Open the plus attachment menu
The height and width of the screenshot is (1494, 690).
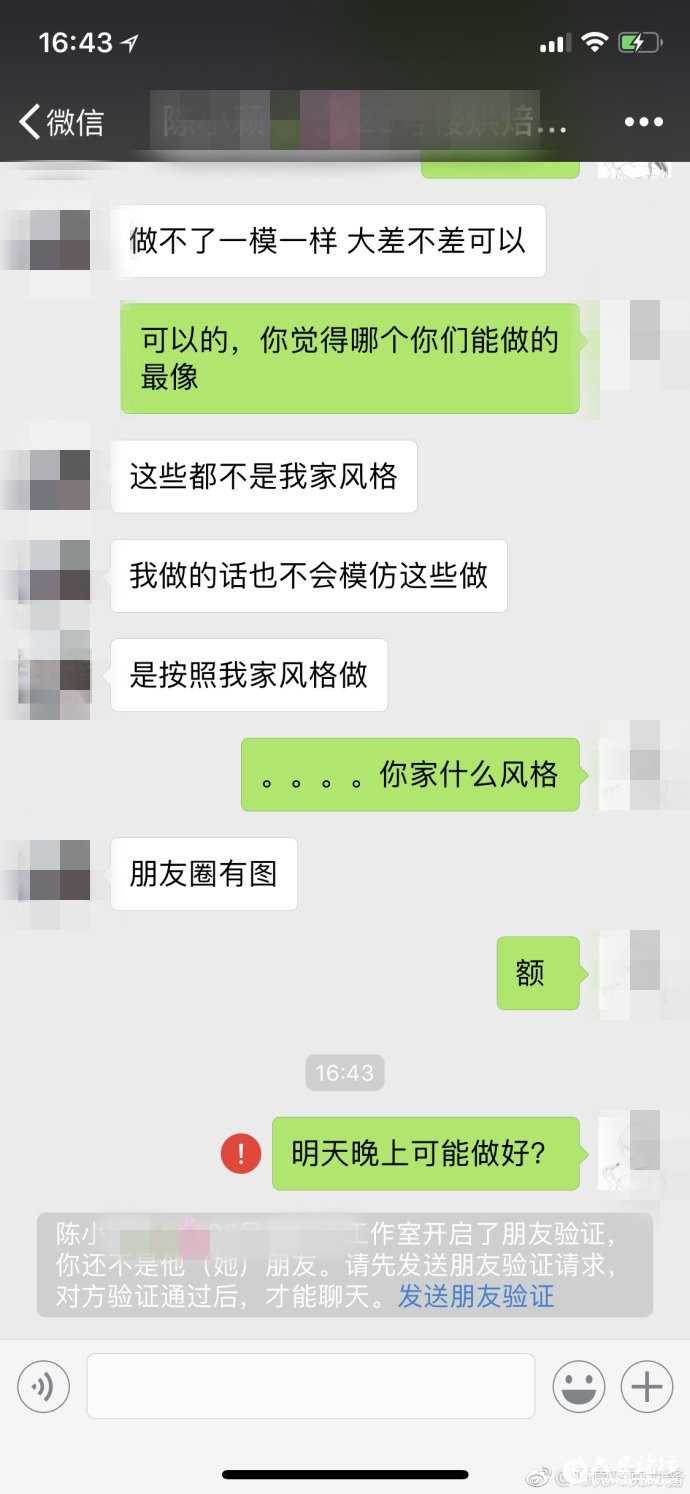coord(647,1386)
